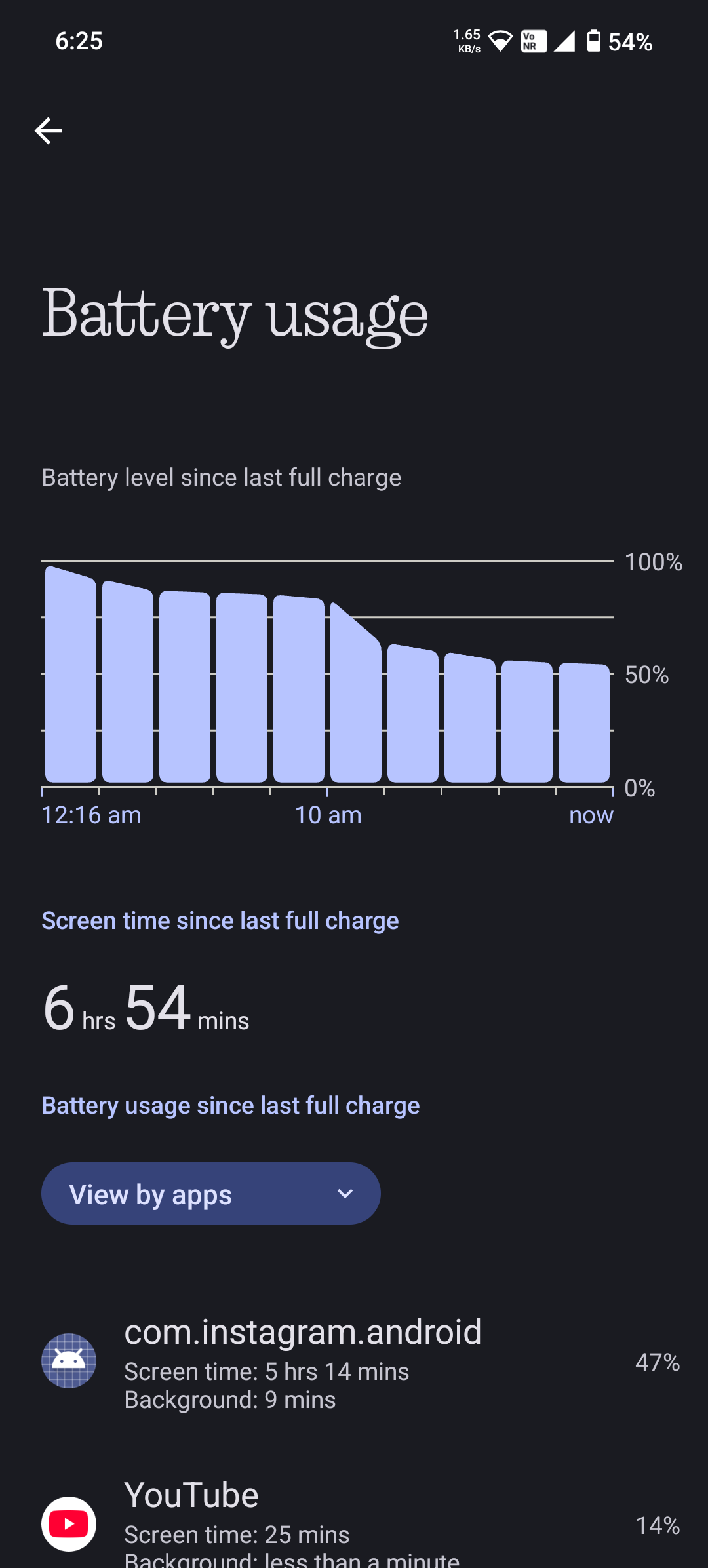Tap the YouTube app icon

[69, 1525]
